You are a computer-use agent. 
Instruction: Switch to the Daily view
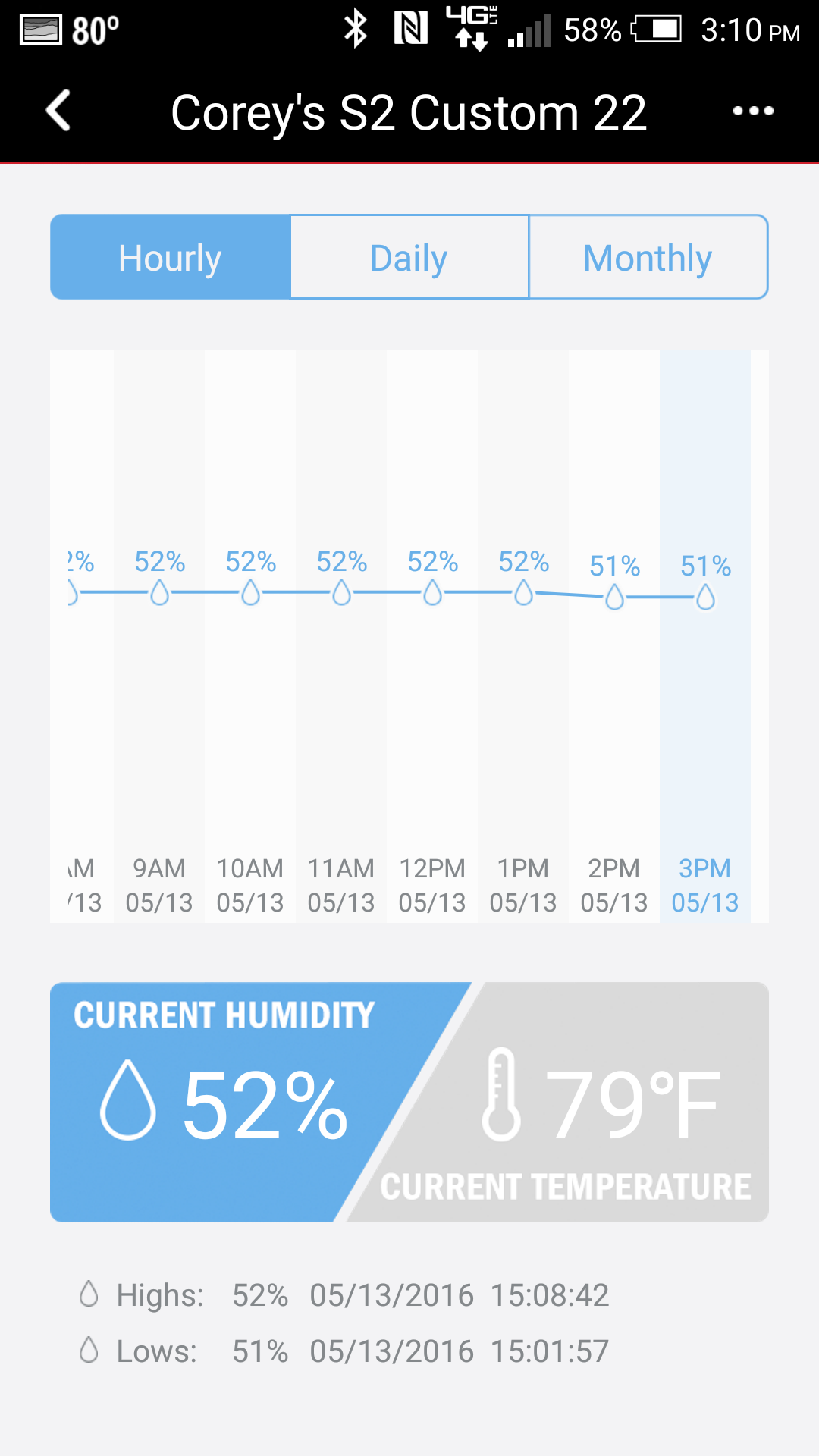coord(409,258)
